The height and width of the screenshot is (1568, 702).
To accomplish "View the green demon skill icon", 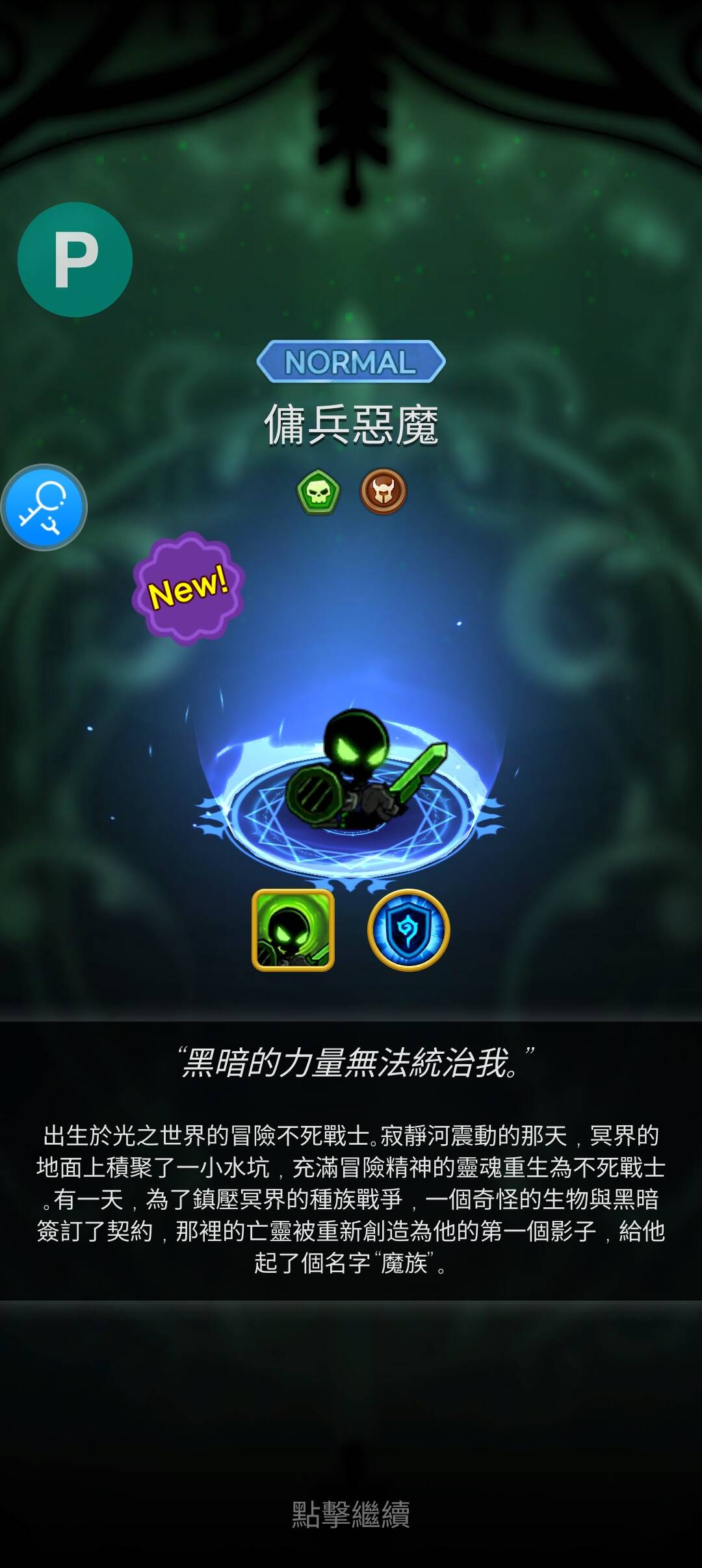I will pyautogui.click(x=293, y=930).
